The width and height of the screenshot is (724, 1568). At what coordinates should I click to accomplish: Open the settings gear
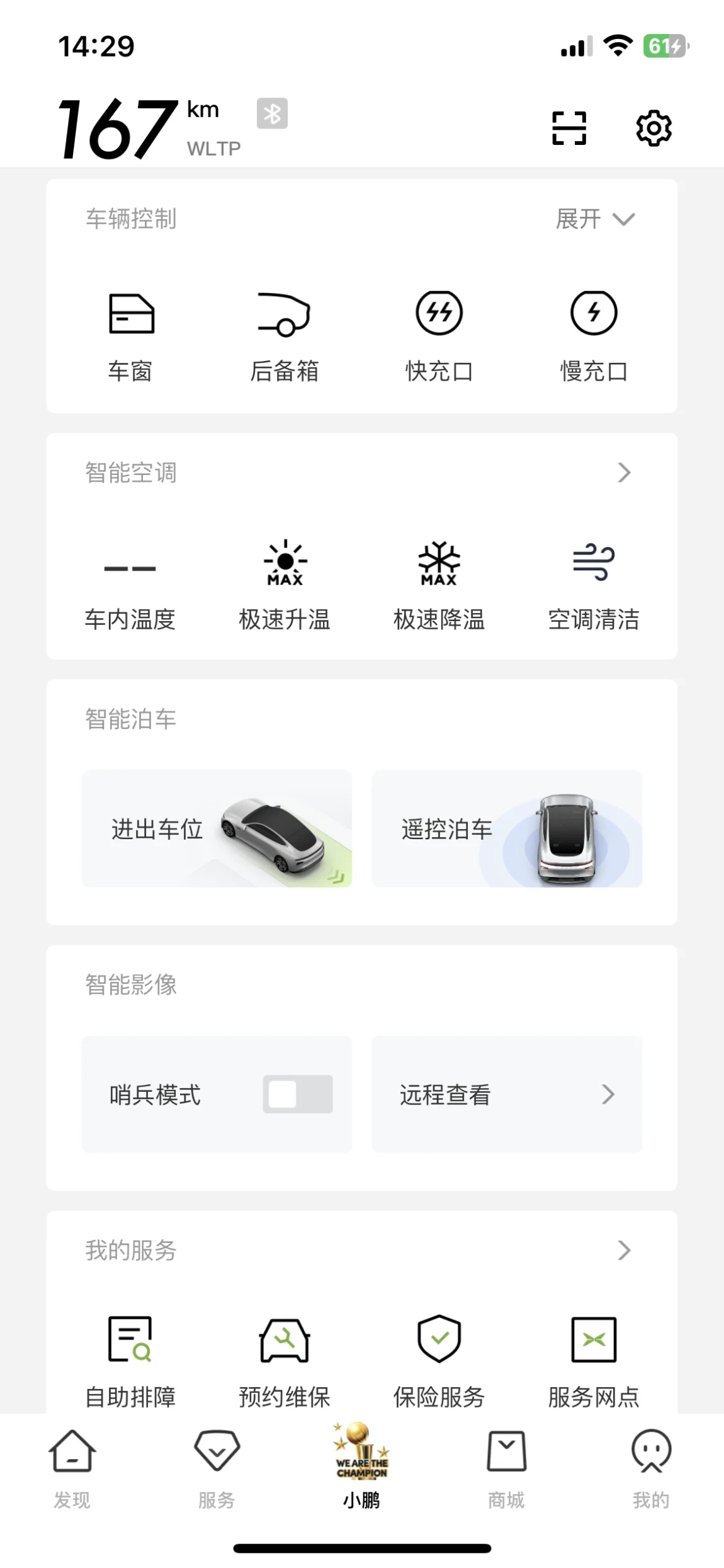pyautogui.click(x=653, y=129)
